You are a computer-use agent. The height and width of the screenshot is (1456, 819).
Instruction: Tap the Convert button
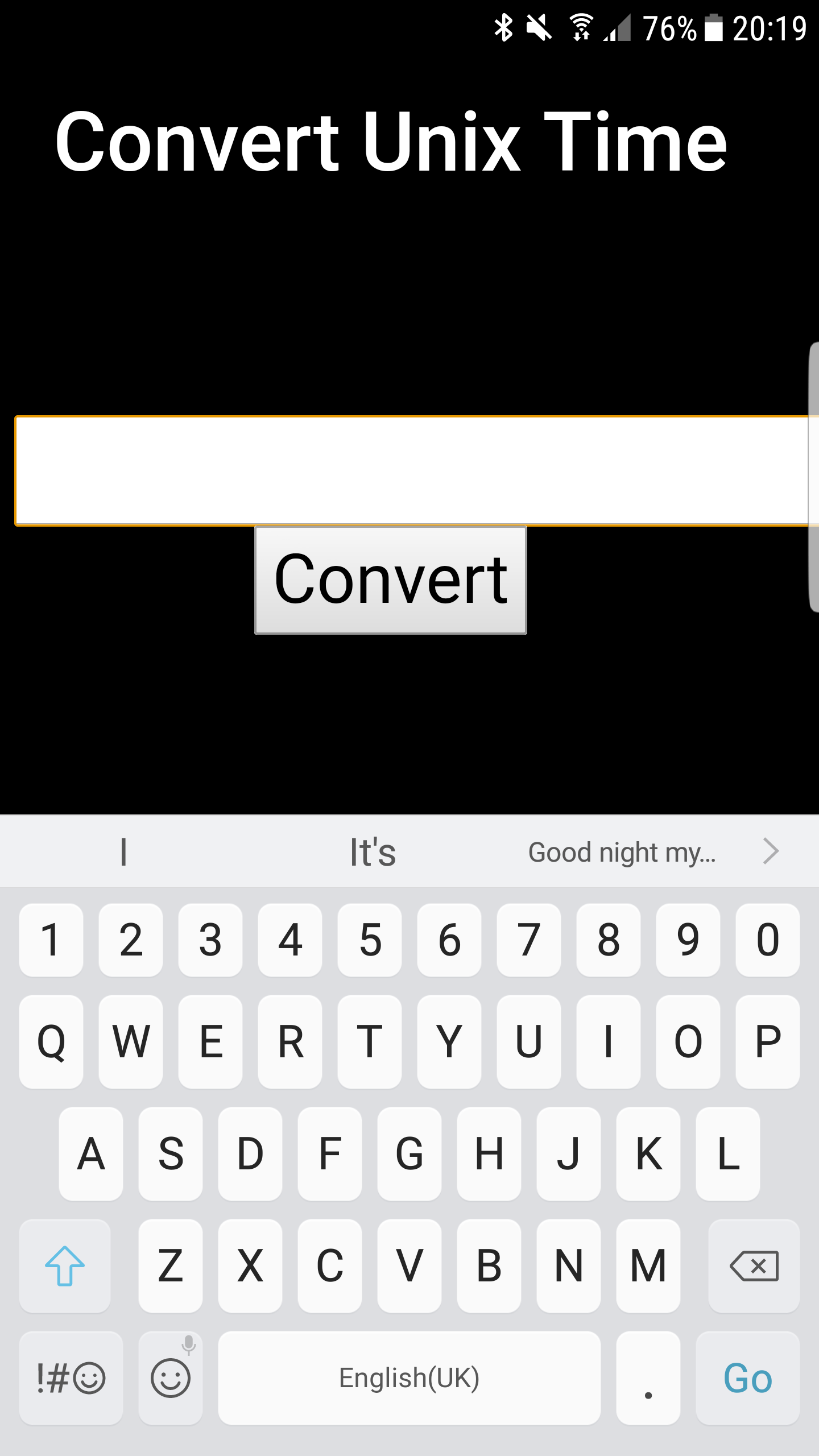pyautogui.click(x=391, y=580)
